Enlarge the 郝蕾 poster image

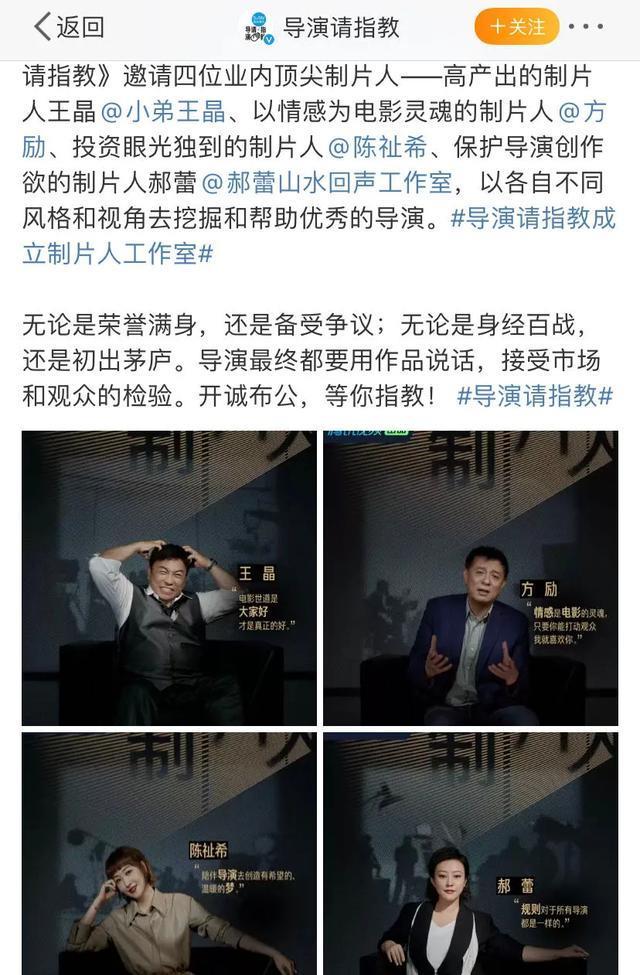pyautogui.click(x=470, y=853)
